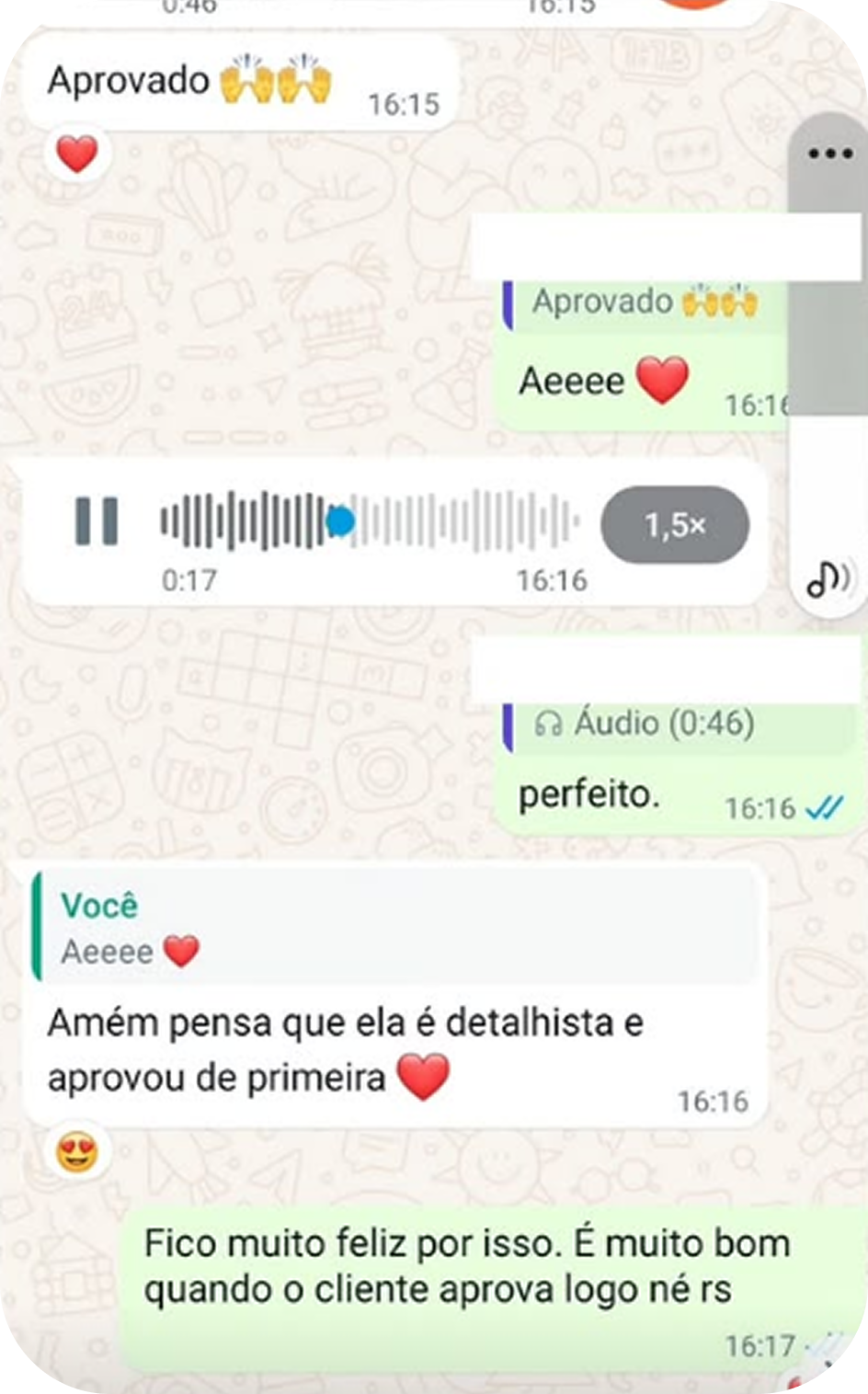Change the 1,5× playback speed
868x1394 pixels.
674,525
